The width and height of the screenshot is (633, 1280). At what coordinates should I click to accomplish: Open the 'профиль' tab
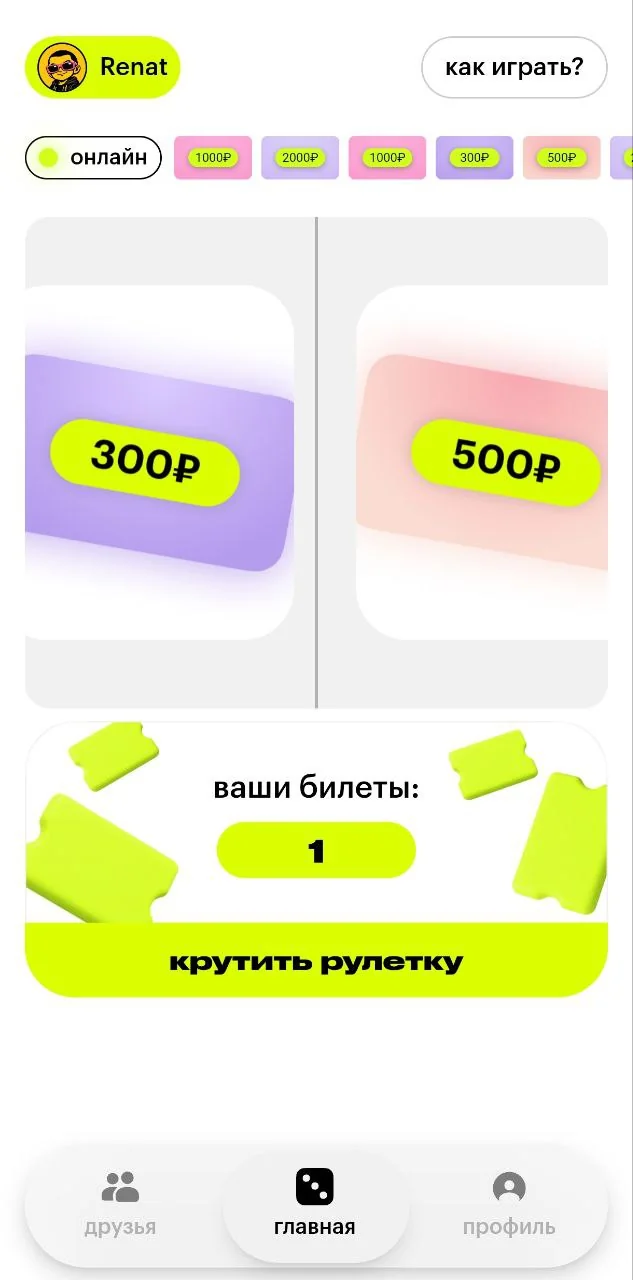tap(509, 1206)
